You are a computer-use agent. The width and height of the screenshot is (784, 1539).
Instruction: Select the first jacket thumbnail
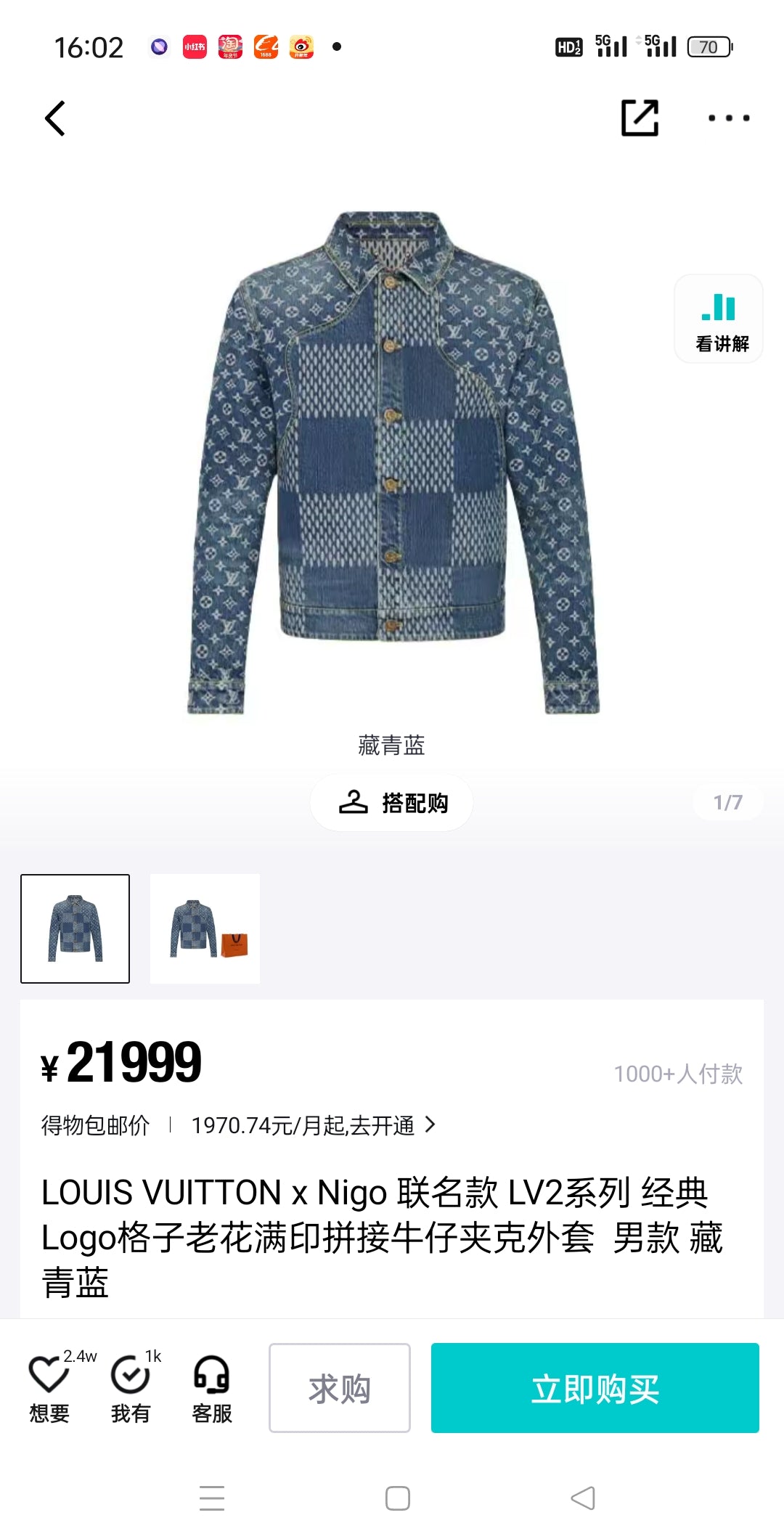75,929
